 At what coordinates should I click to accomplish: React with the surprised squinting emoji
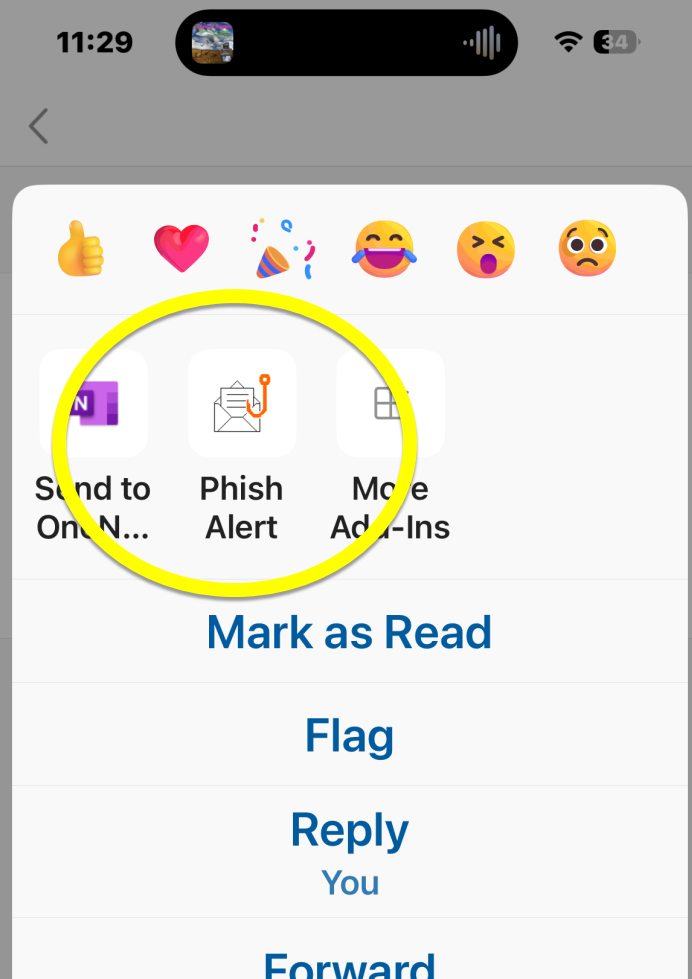click(x=485, y=247)
